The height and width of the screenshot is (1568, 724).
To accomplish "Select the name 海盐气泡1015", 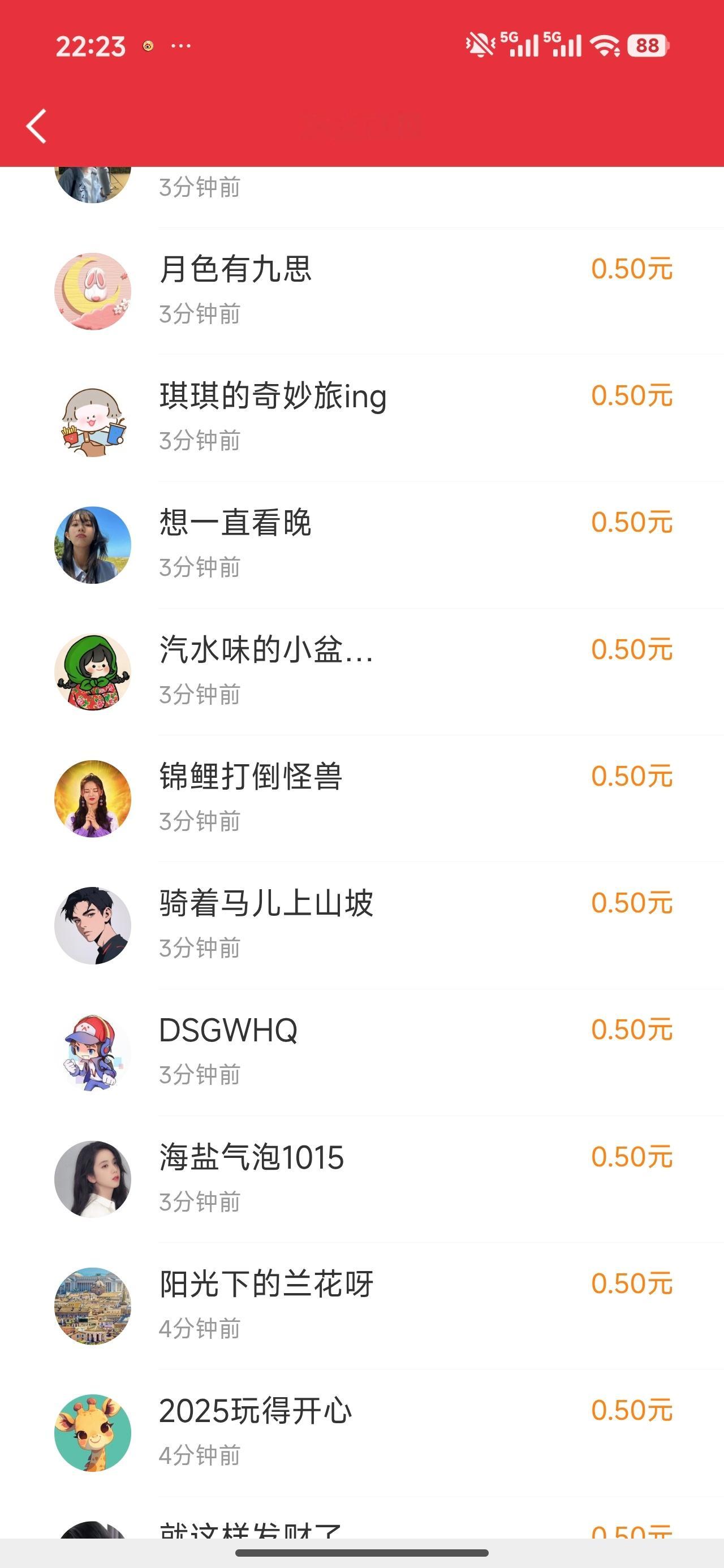I will [250, 1156].
